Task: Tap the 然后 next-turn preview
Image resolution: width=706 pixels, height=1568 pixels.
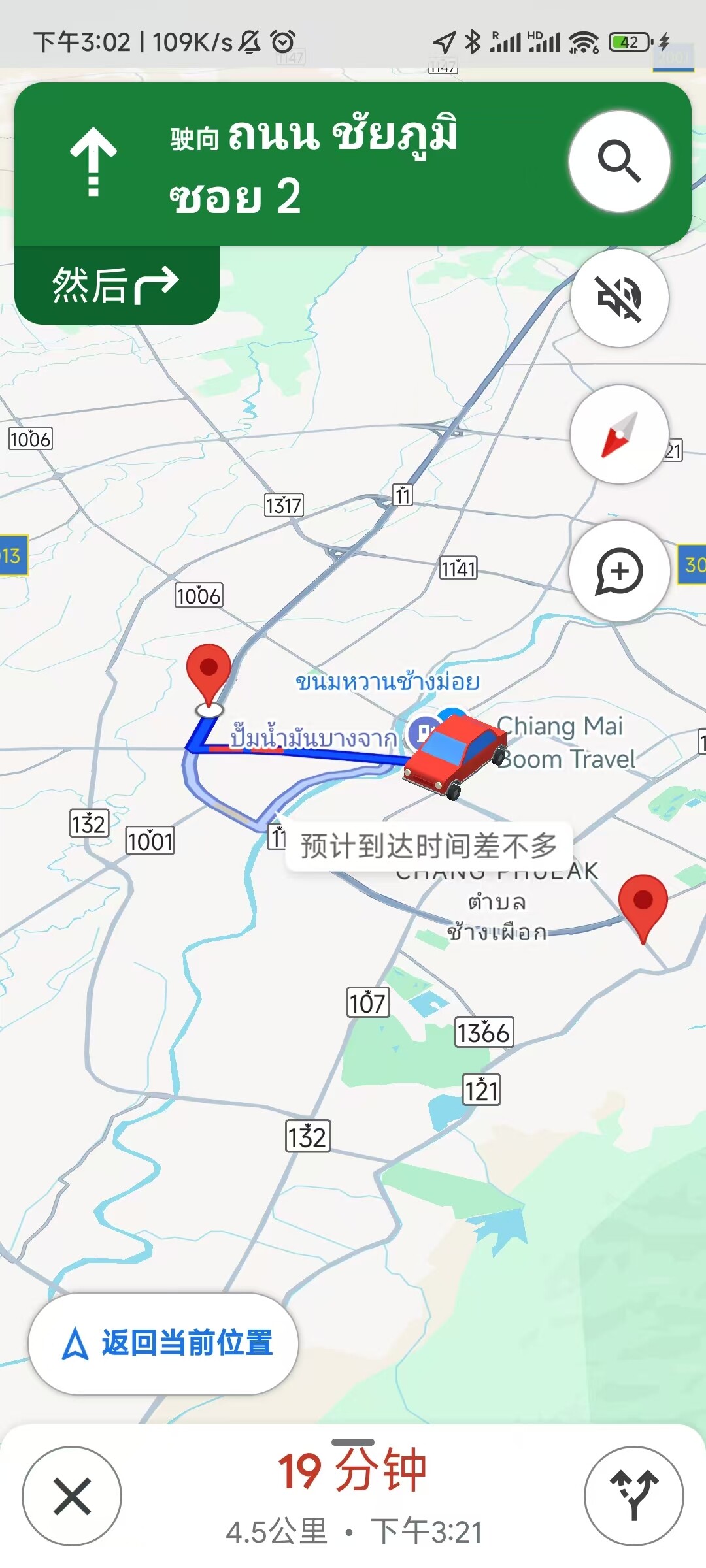Action: click(x=116, y=286)
